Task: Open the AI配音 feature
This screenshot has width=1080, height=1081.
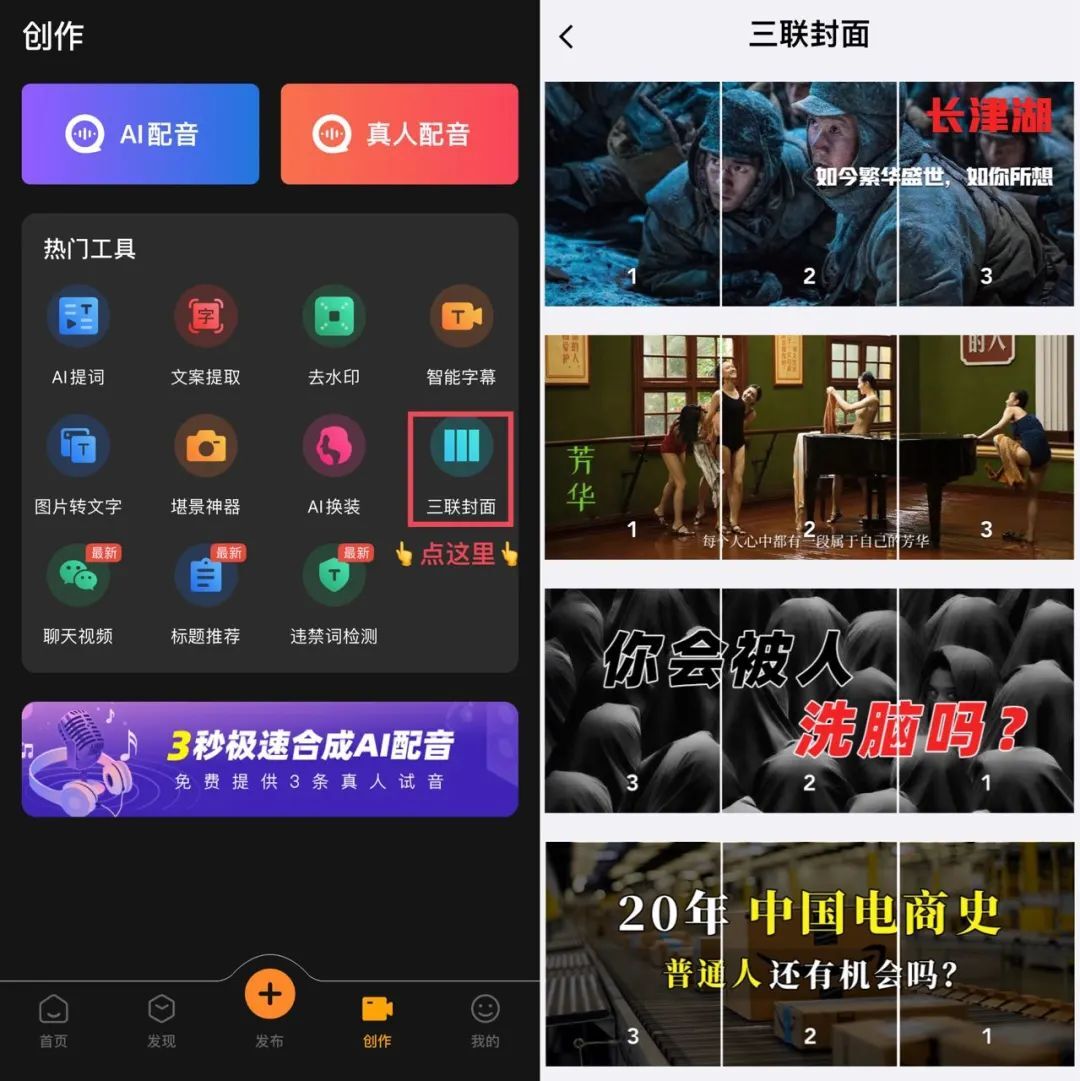Action: [x=140, y=134]
